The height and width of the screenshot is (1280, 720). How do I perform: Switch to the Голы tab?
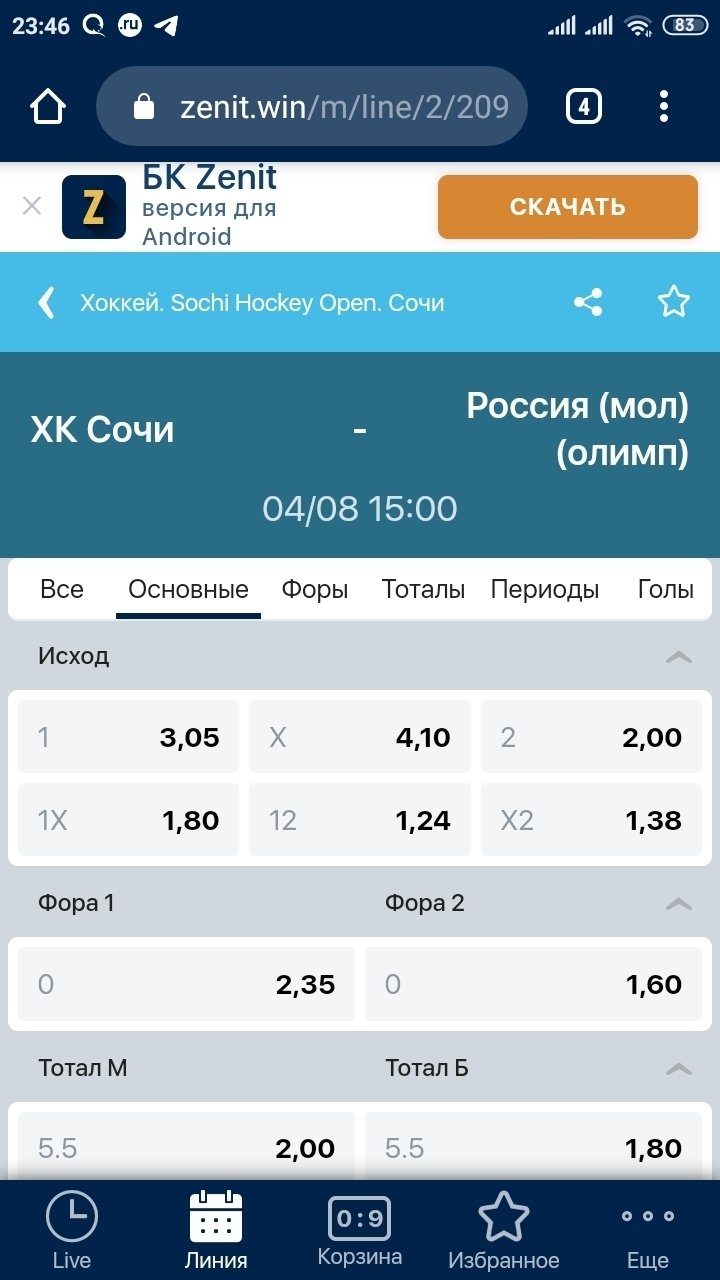click(x=665, y=589)
